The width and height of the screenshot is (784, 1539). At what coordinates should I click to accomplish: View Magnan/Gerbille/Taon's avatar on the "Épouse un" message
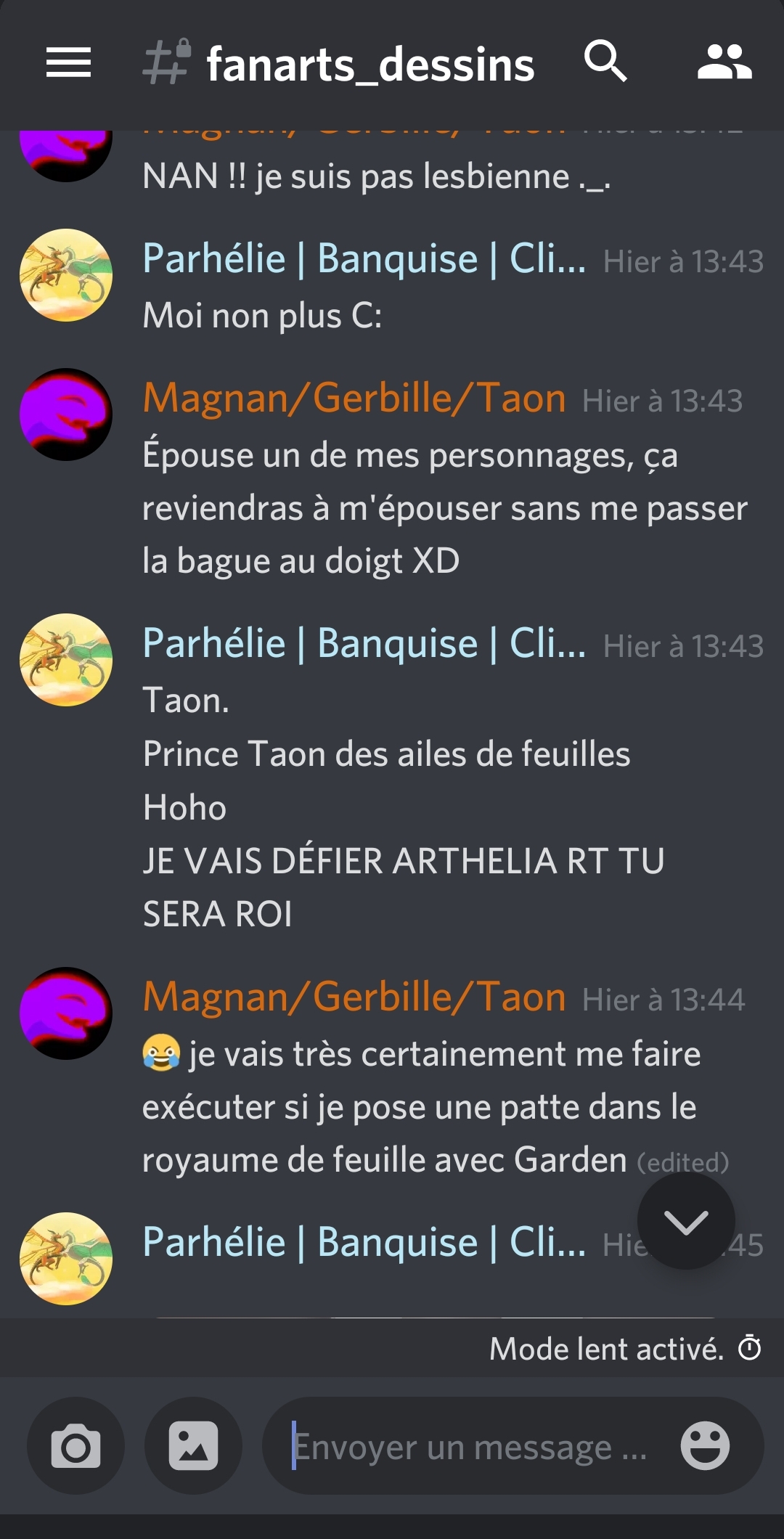point(66,415)
